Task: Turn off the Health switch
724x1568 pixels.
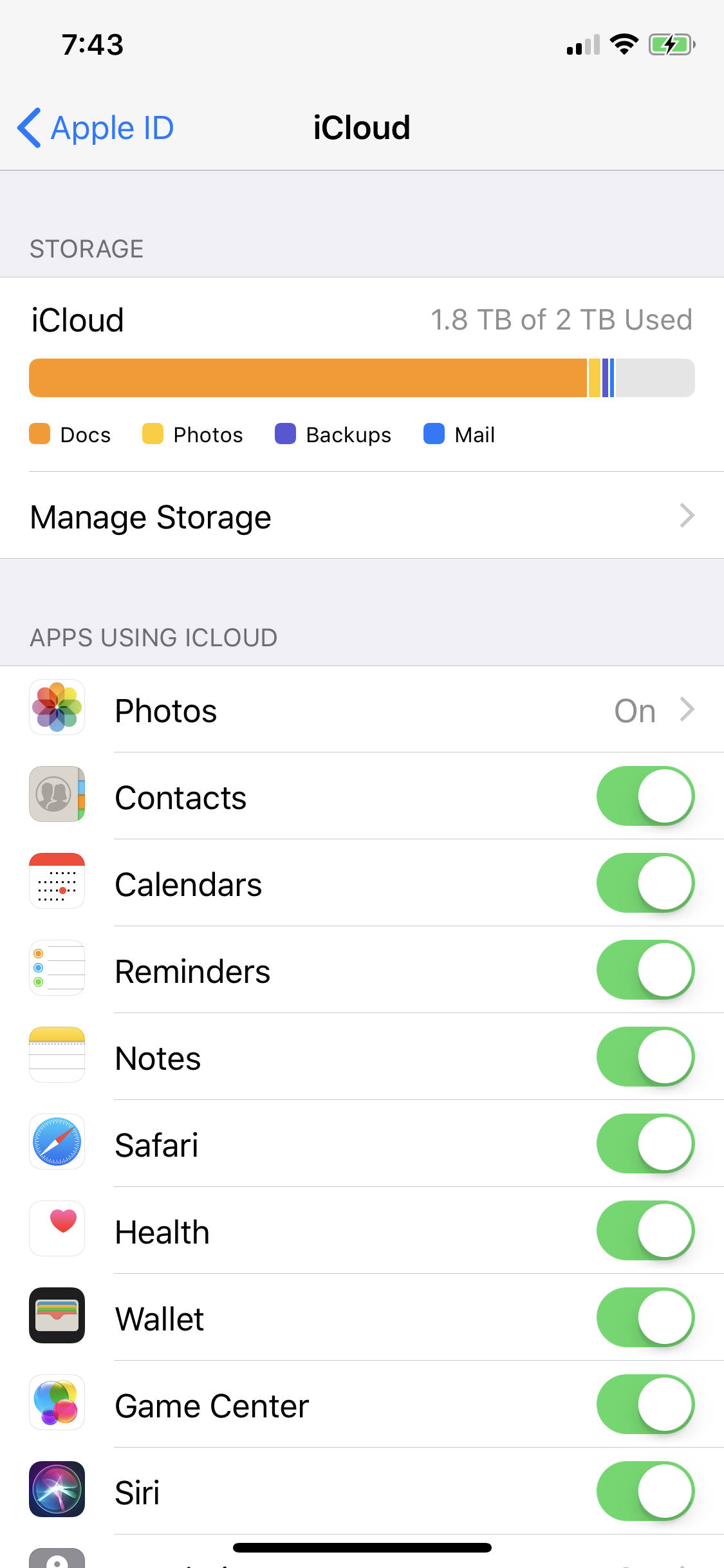Action: coord(645,1231)
